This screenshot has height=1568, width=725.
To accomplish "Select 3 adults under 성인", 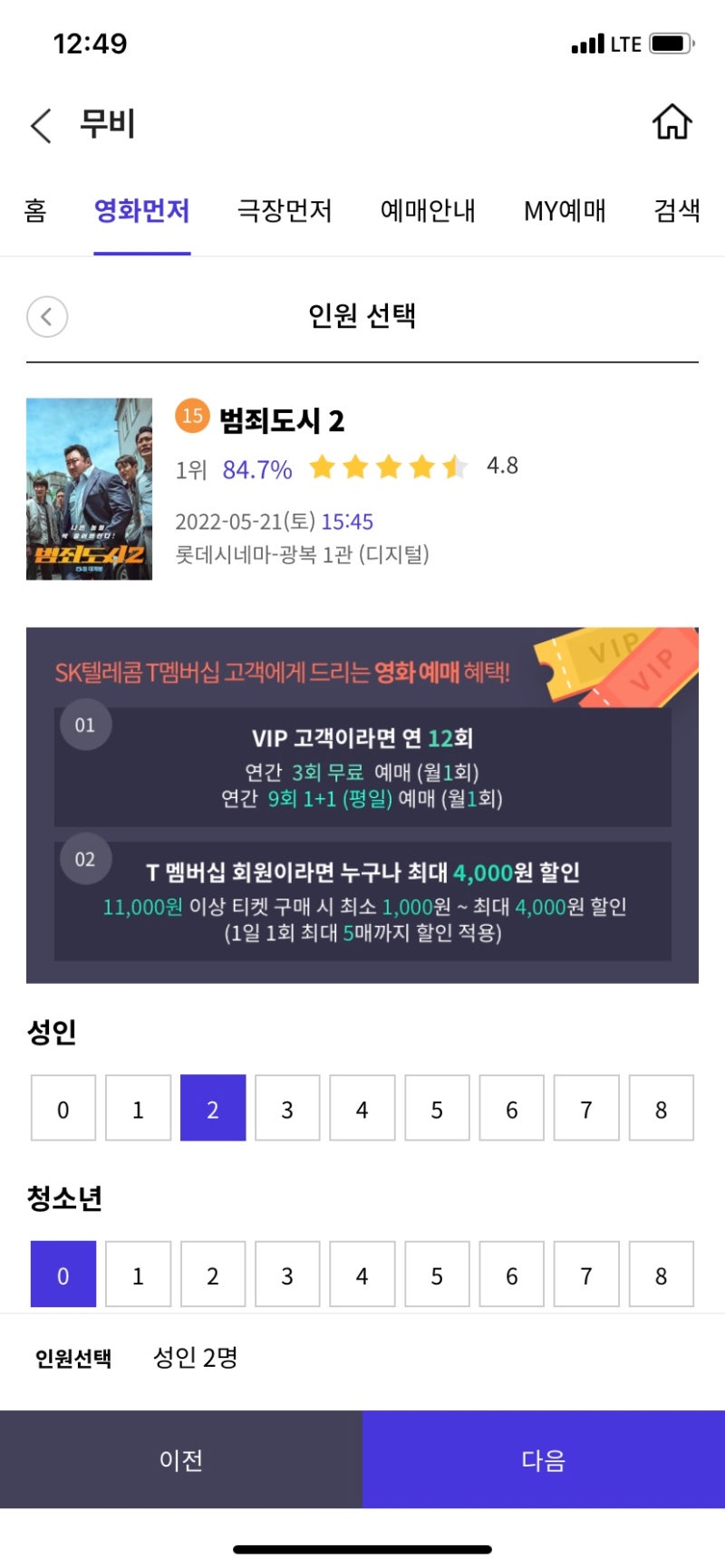I will tap(287, 1108).
